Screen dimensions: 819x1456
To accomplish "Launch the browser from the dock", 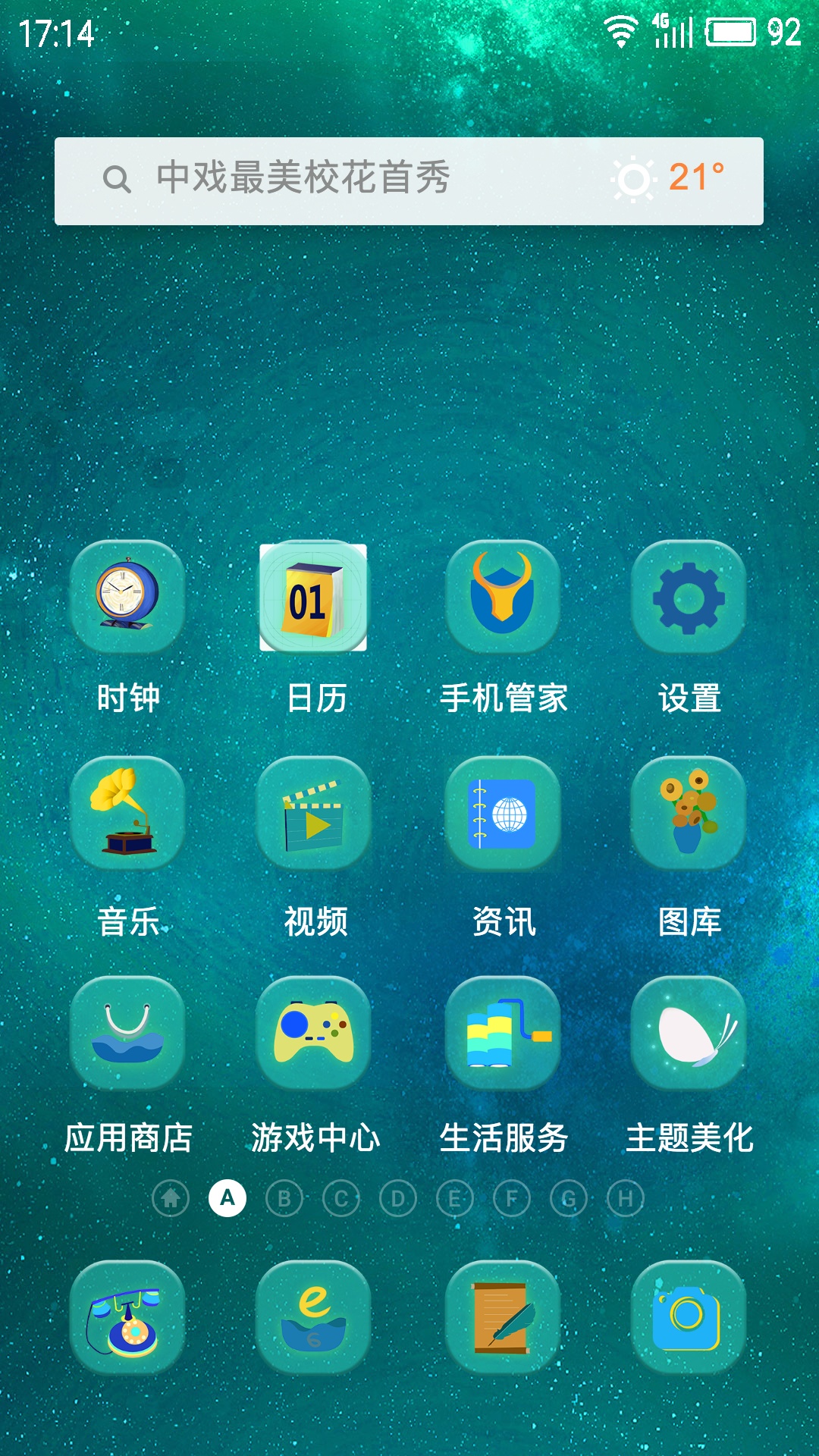I will 314,1318.
